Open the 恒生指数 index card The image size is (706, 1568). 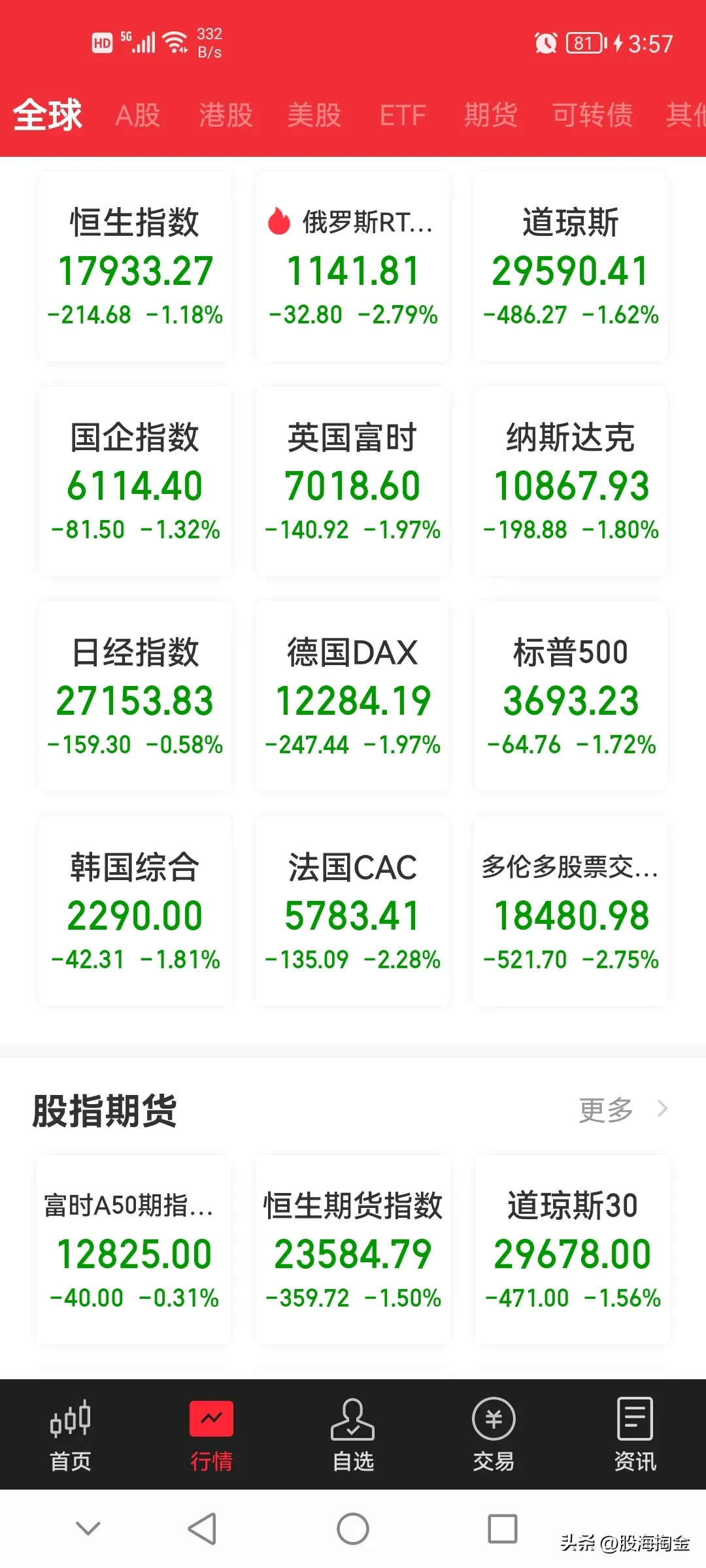[135, 267]
